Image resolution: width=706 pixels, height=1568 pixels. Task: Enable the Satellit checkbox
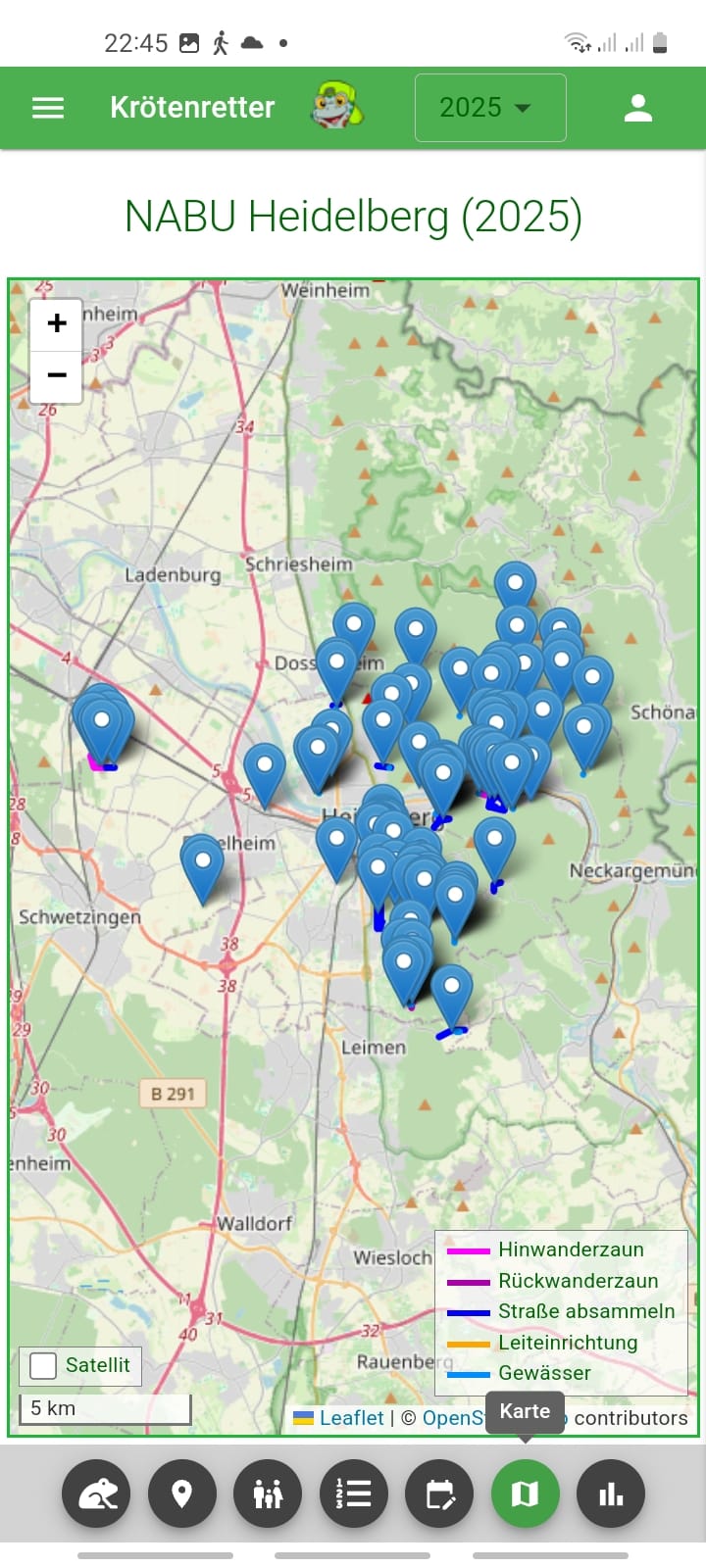44,1365
